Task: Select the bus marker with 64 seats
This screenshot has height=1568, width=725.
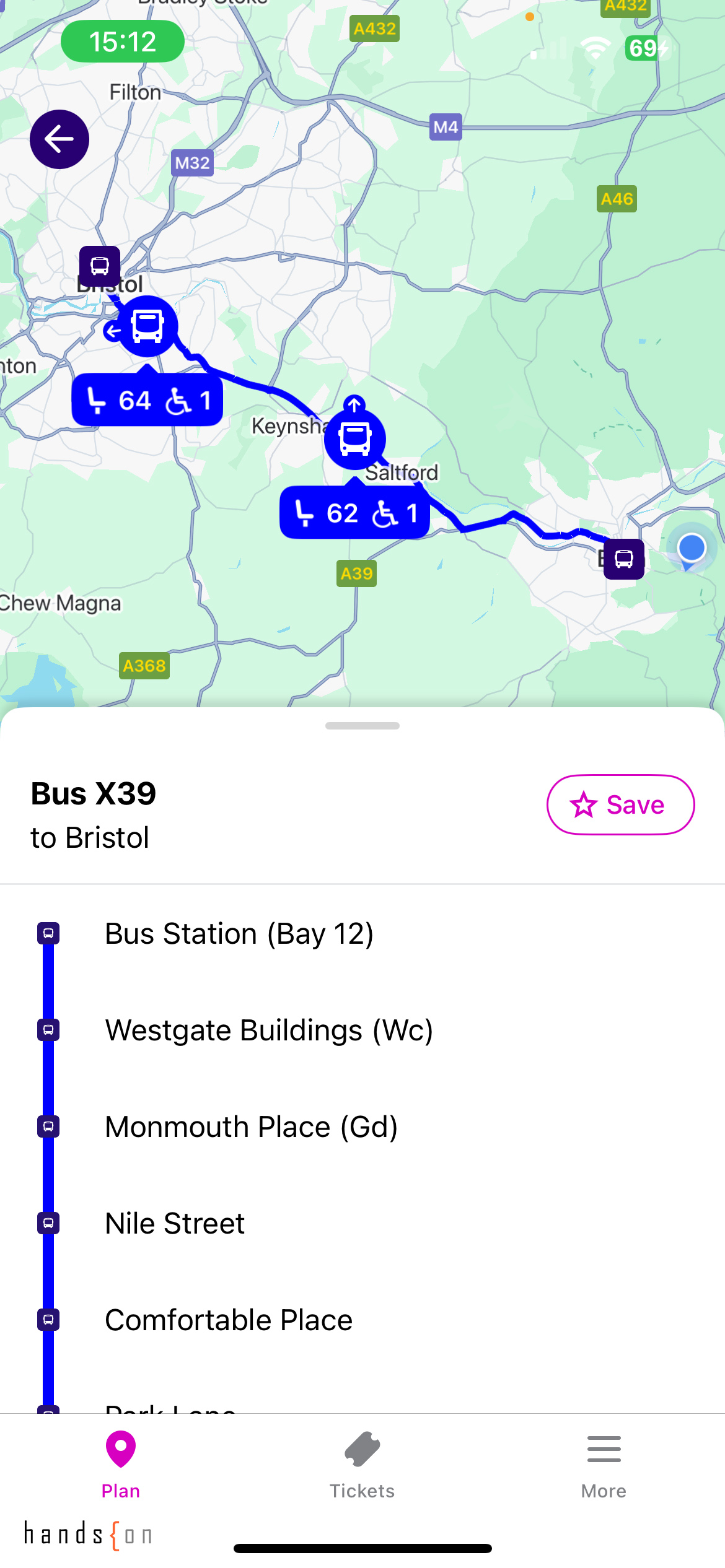Action: click(x=147, y=326)
